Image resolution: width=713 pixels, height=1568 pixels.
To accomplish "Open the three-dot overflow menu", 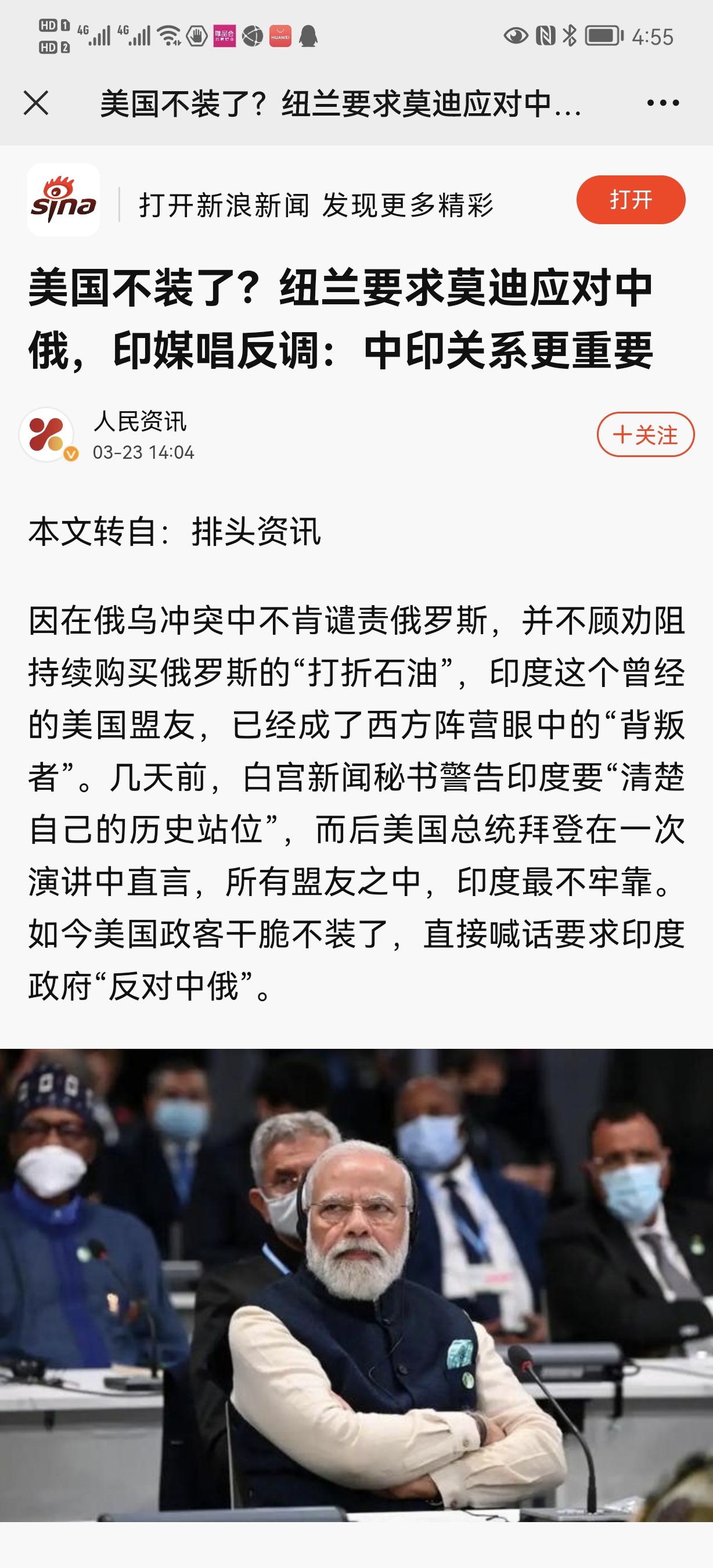I will point(662,103).
